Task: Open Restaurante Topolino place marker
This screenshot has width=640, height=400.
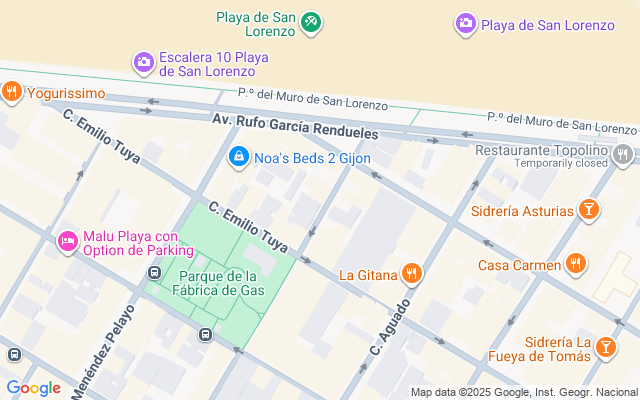Action: [623, 153]
